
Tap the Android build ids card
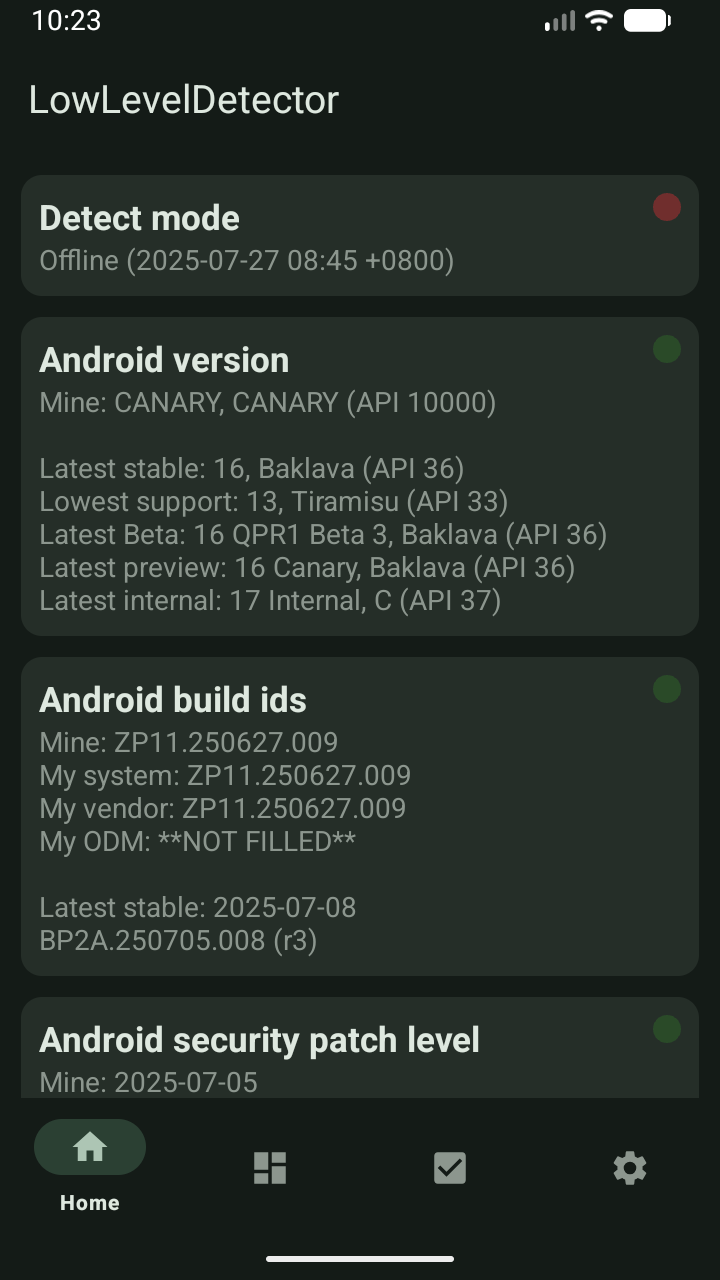click(x=360, y=816)
